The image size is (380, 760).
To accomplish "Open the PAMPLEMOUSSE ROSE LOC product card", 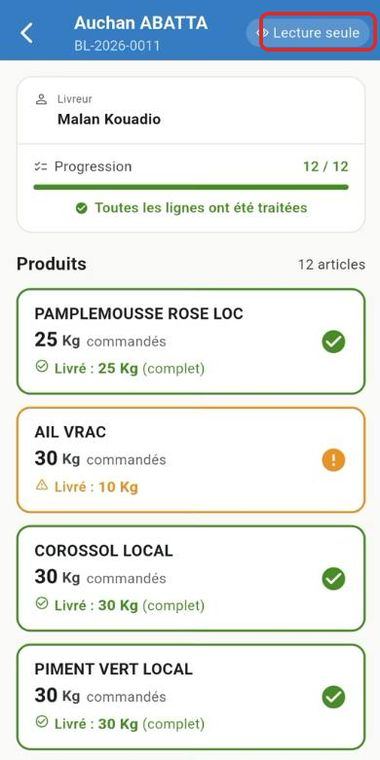I will click(190, 341).
